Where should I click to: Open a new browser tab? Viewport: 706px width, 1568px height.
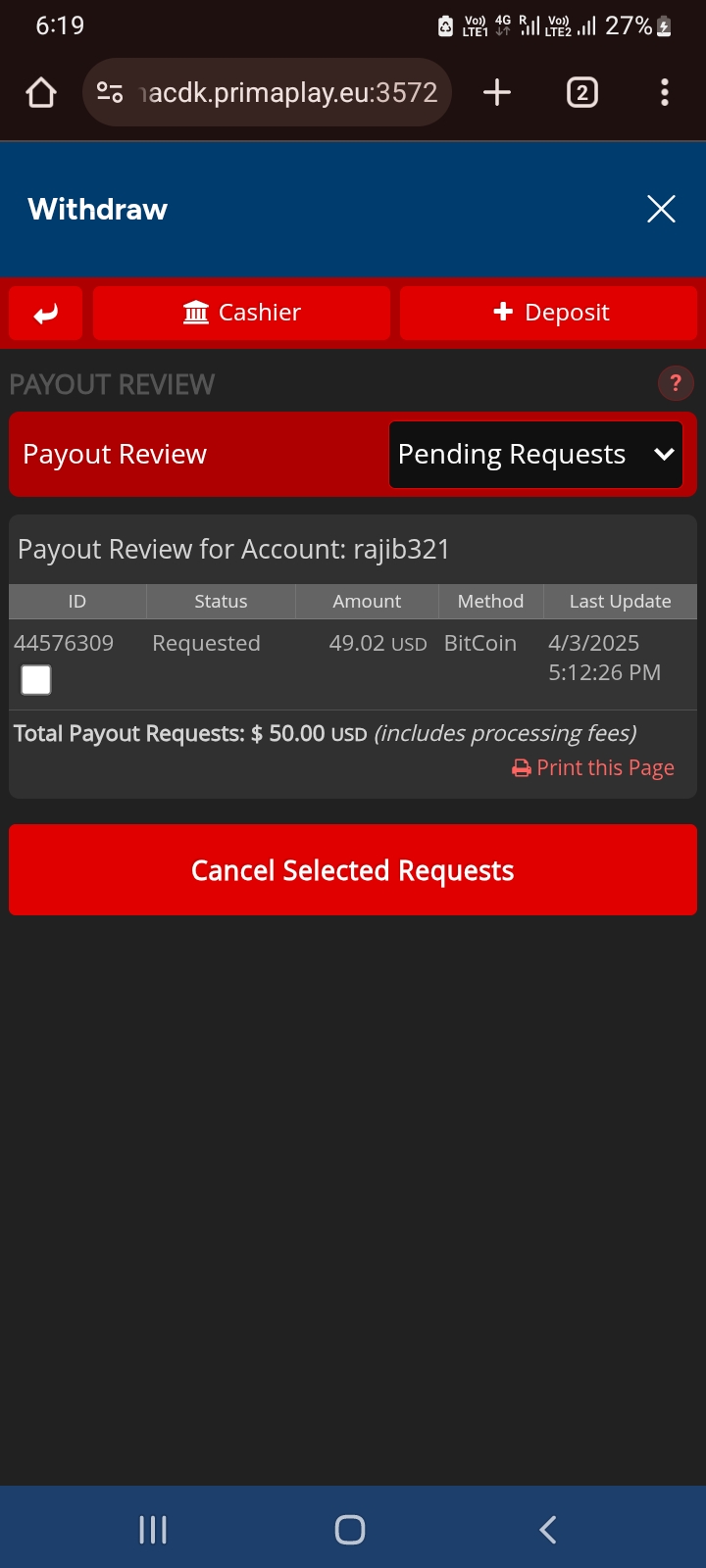[497, 93]
